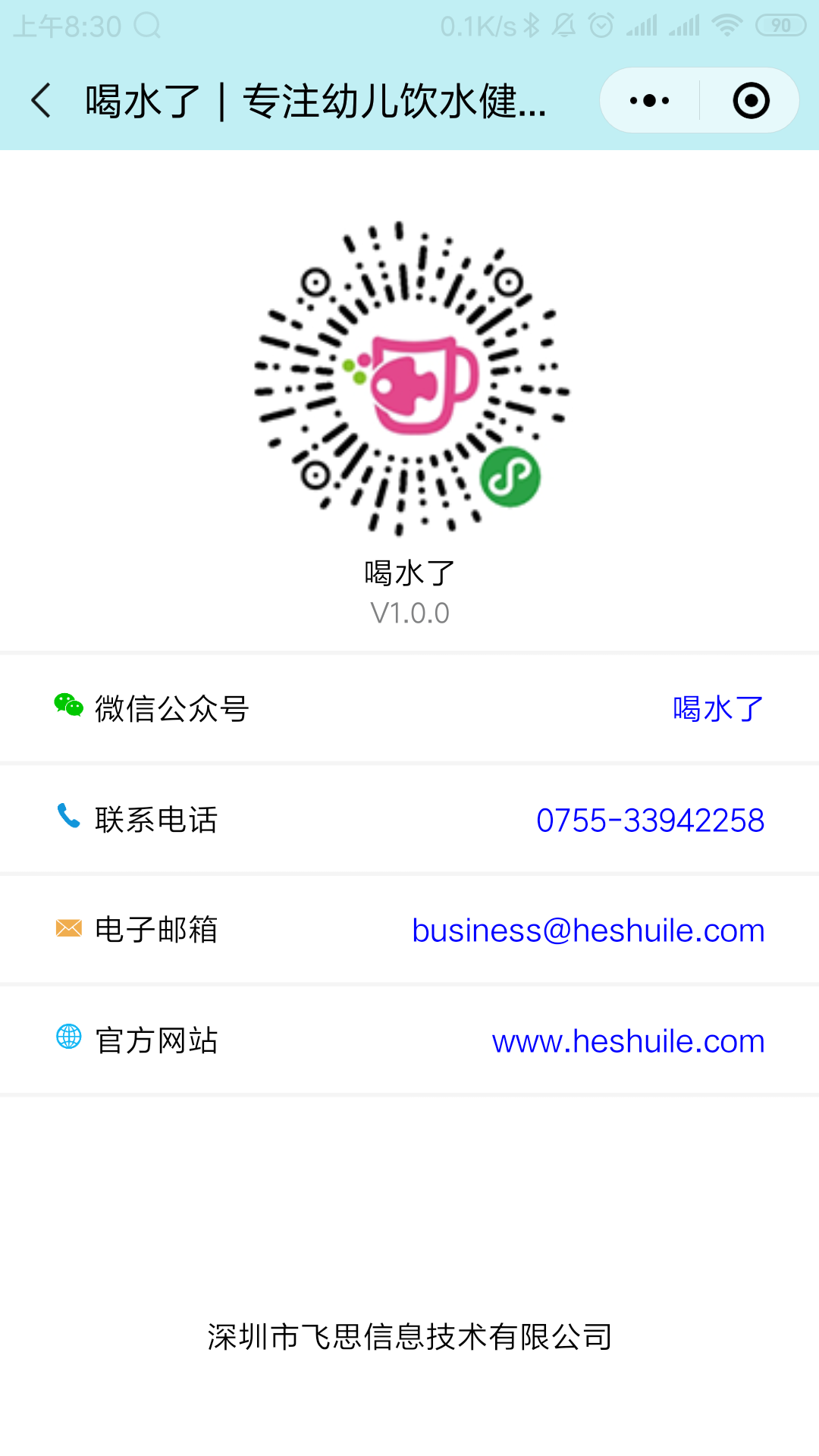Screen dimensions: 819x1456
Task: Open the mini program's three-dot menu
Action: [x=650, y=101]
